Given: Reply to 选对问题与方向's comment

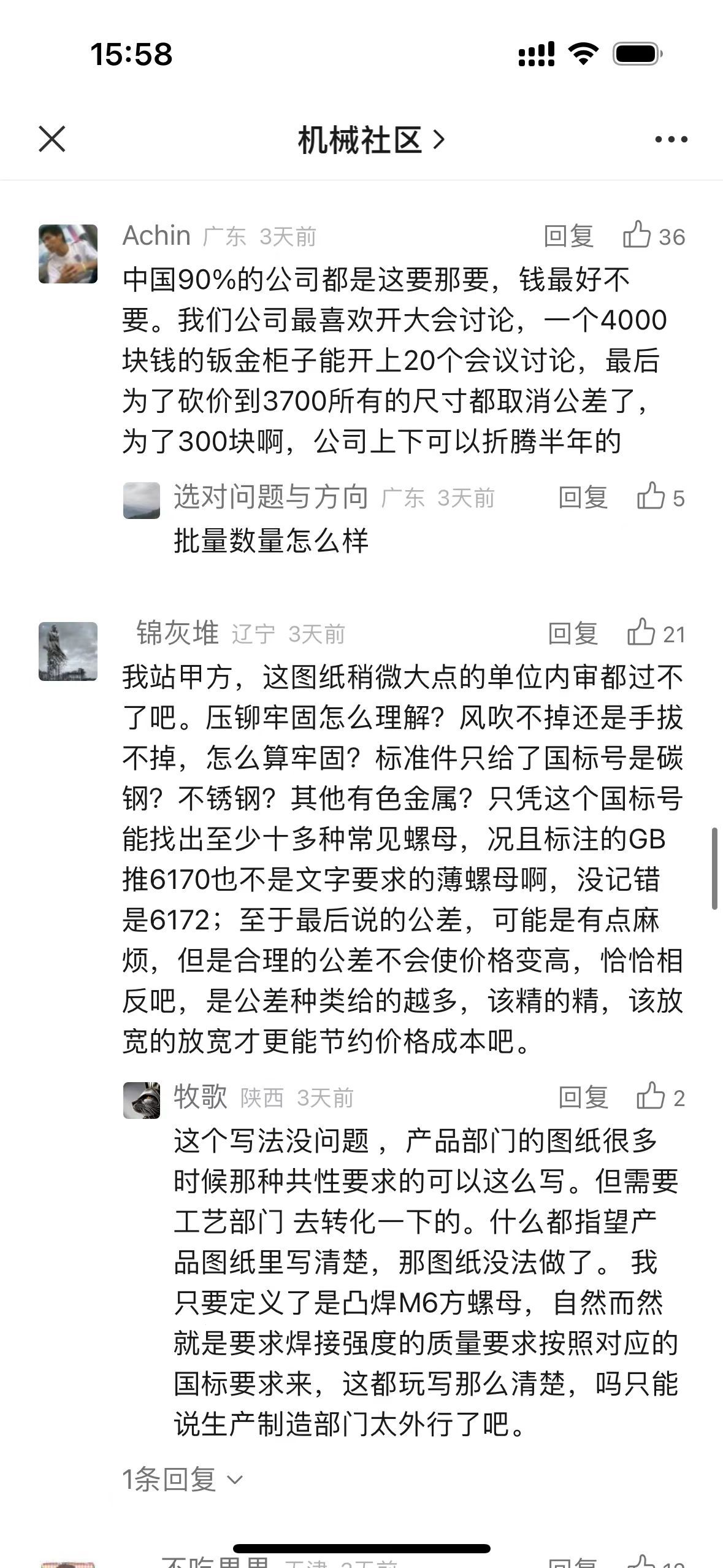Looking at the screenshot, I should point(583,498).
